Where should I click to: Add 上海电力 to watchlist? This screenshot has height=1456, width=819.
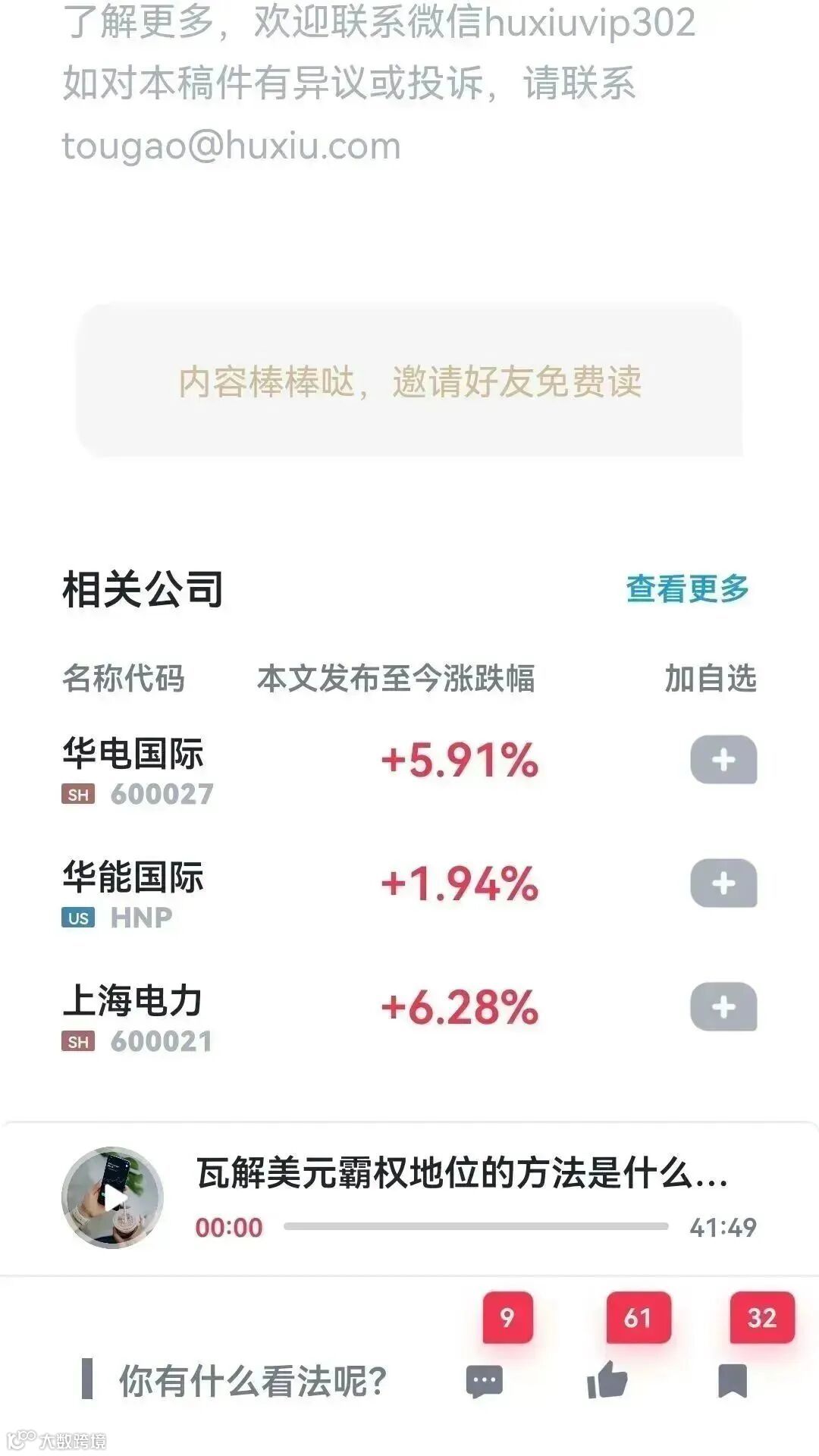[723, 1006]
